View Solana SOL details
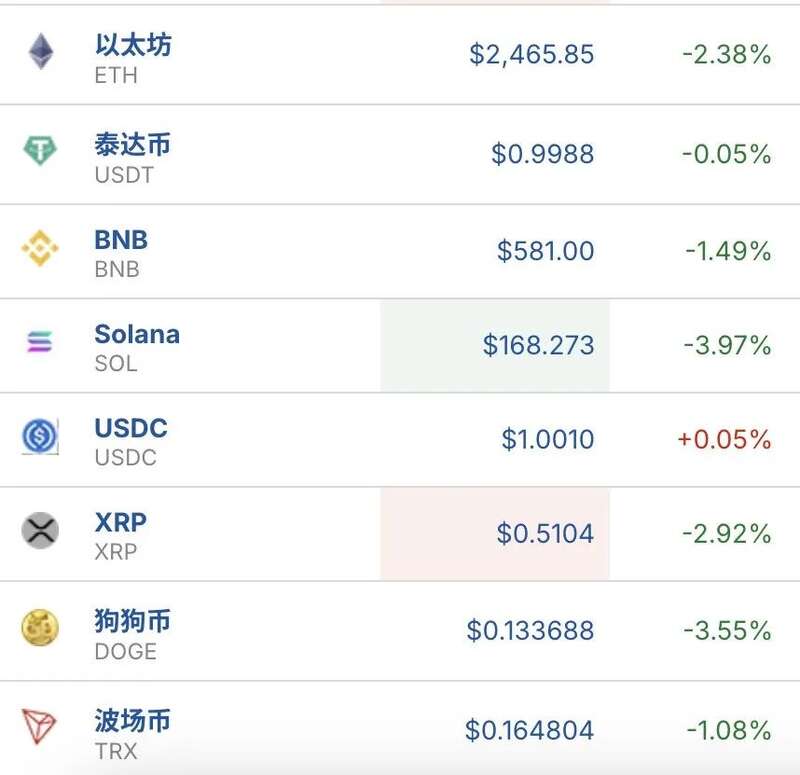The image size is (800, 775). click(x=137, y=346)
